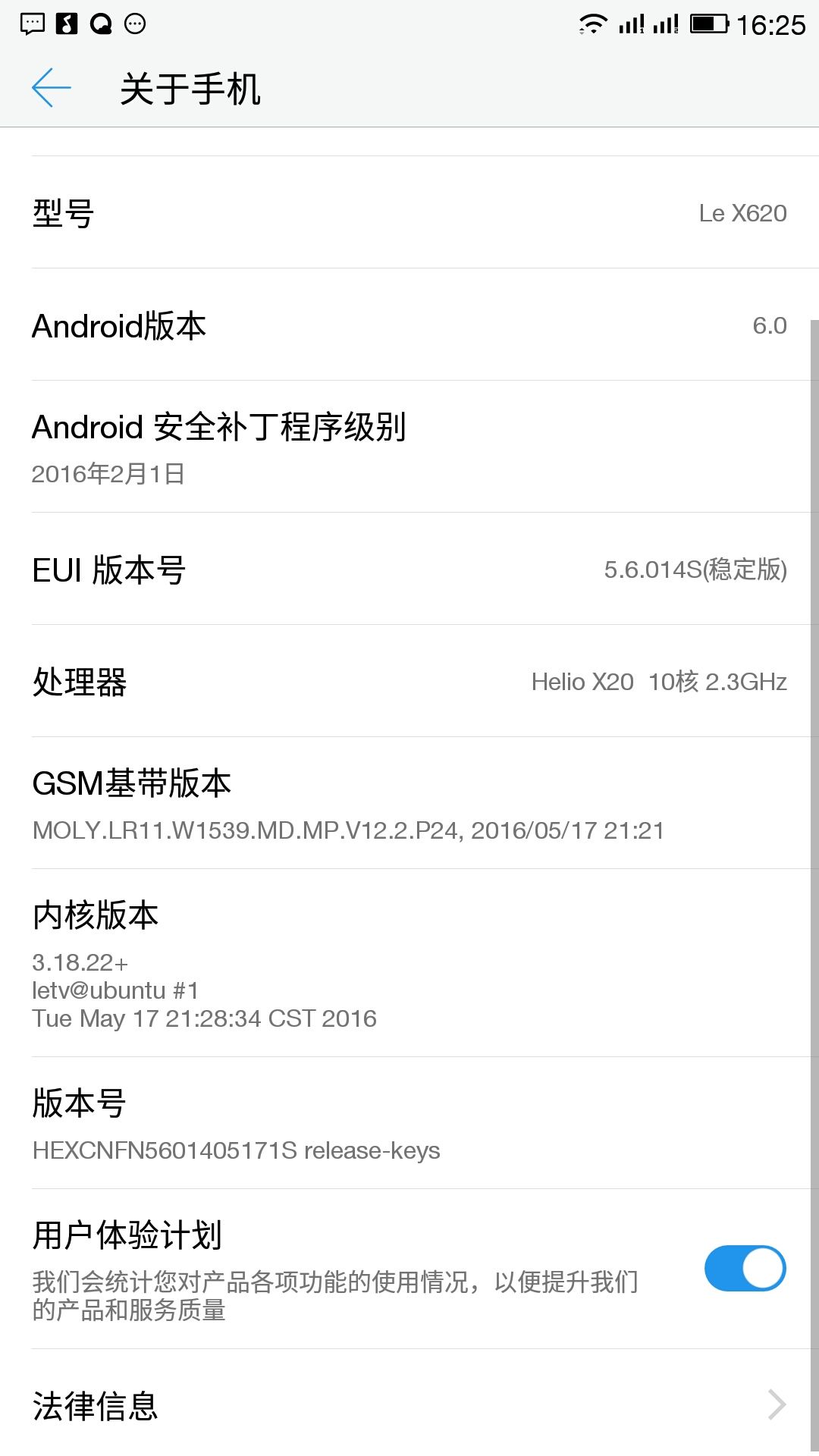Tap the 内核版本 row
The image size is (819, 1456).
tap(409, 963)
